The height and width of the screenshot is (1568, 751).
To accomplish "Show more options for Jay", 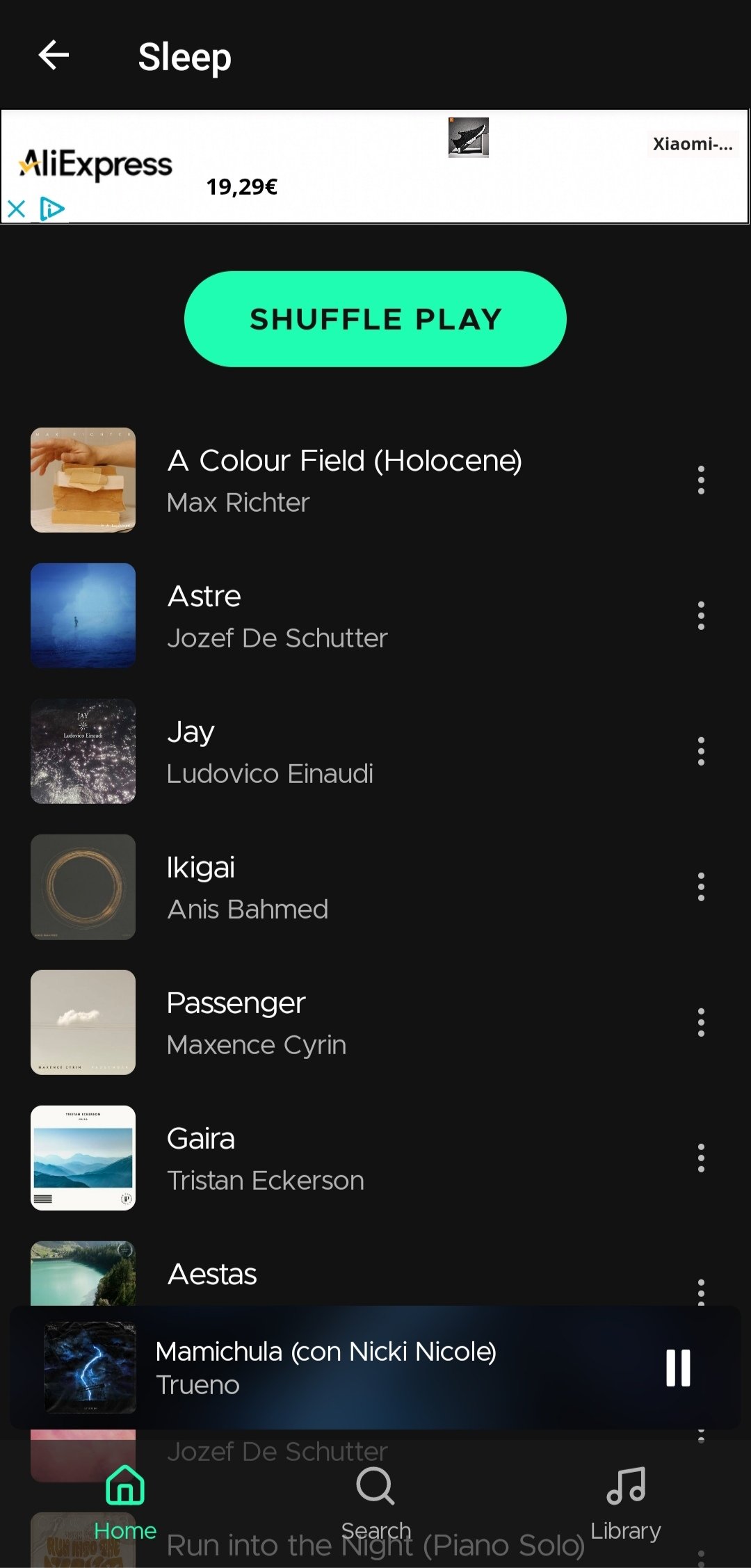I will tap(701, 752).
